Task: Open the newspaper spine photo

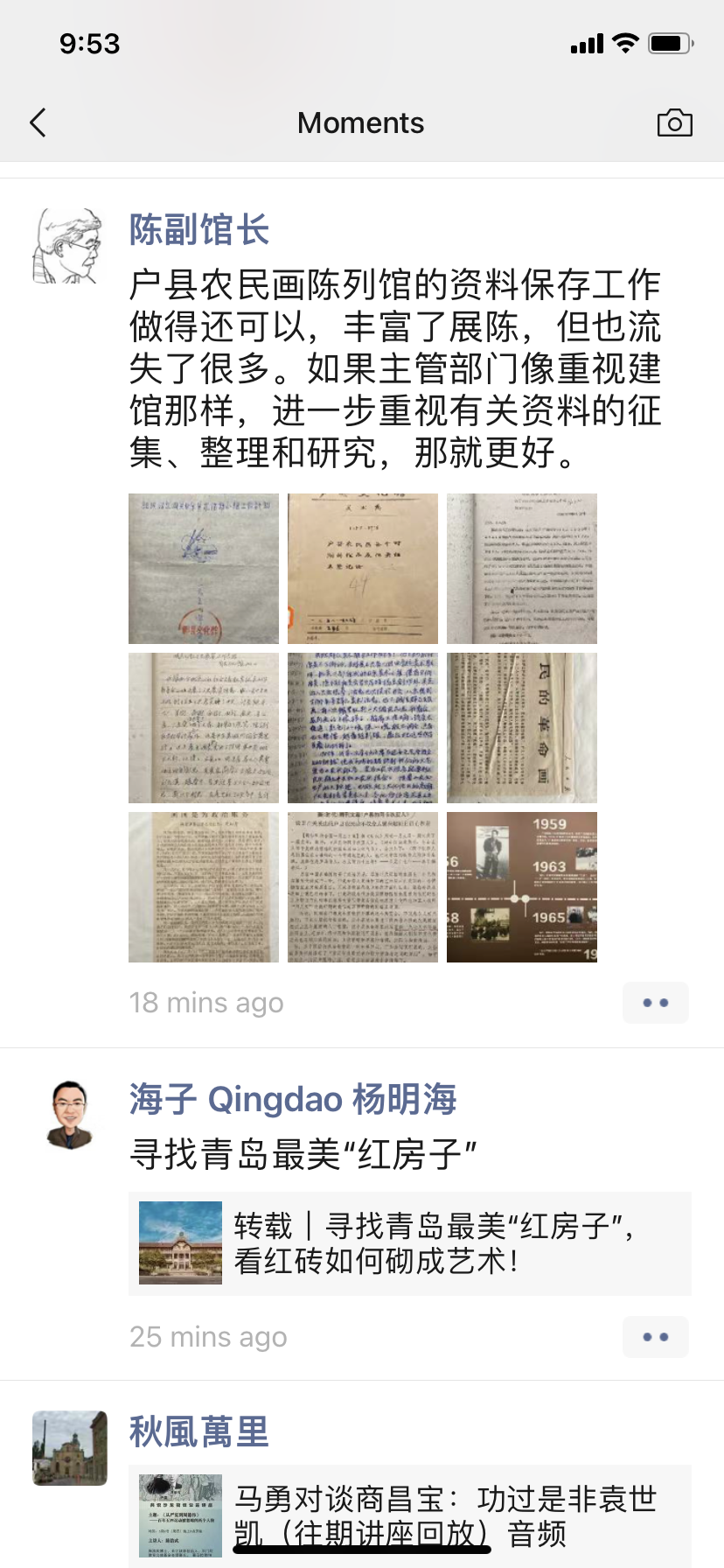Action: (522, 728)
